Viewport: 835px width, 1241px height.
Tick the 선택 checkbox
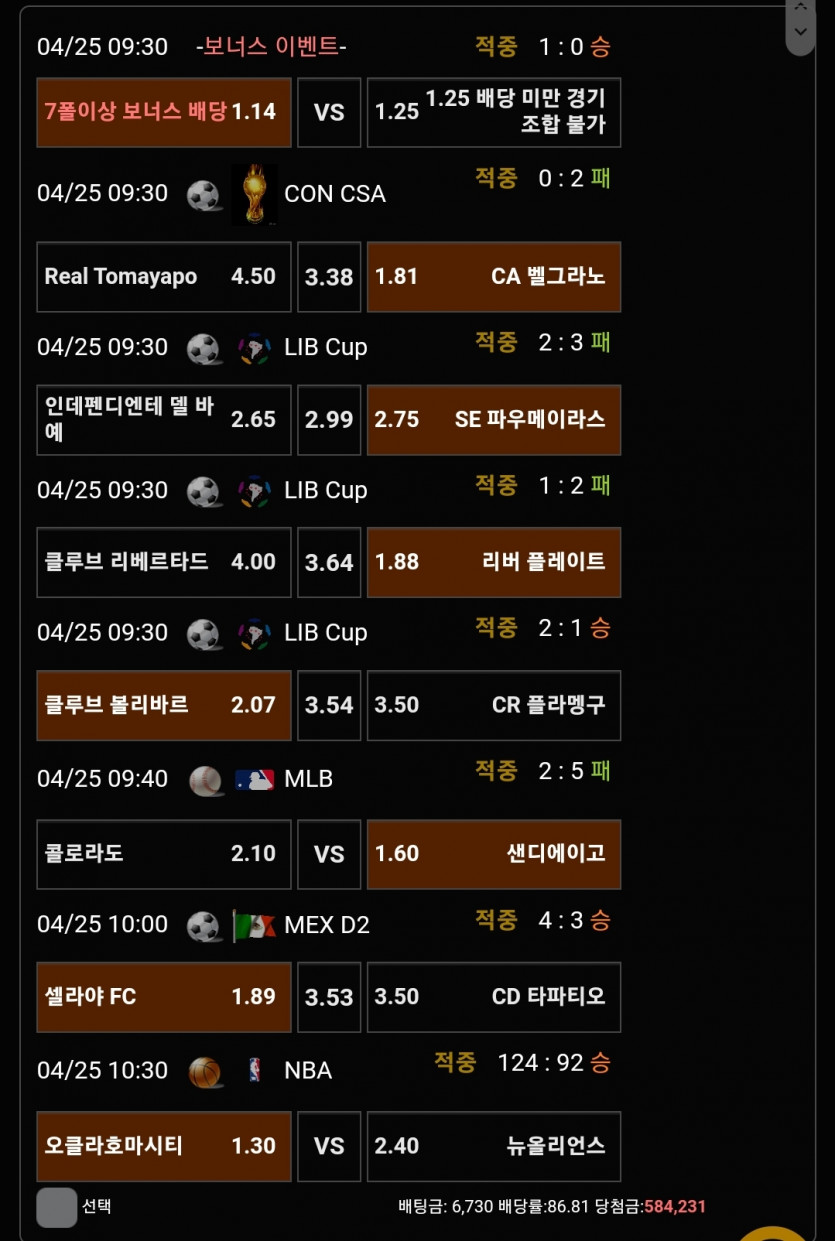point(57,1207)
